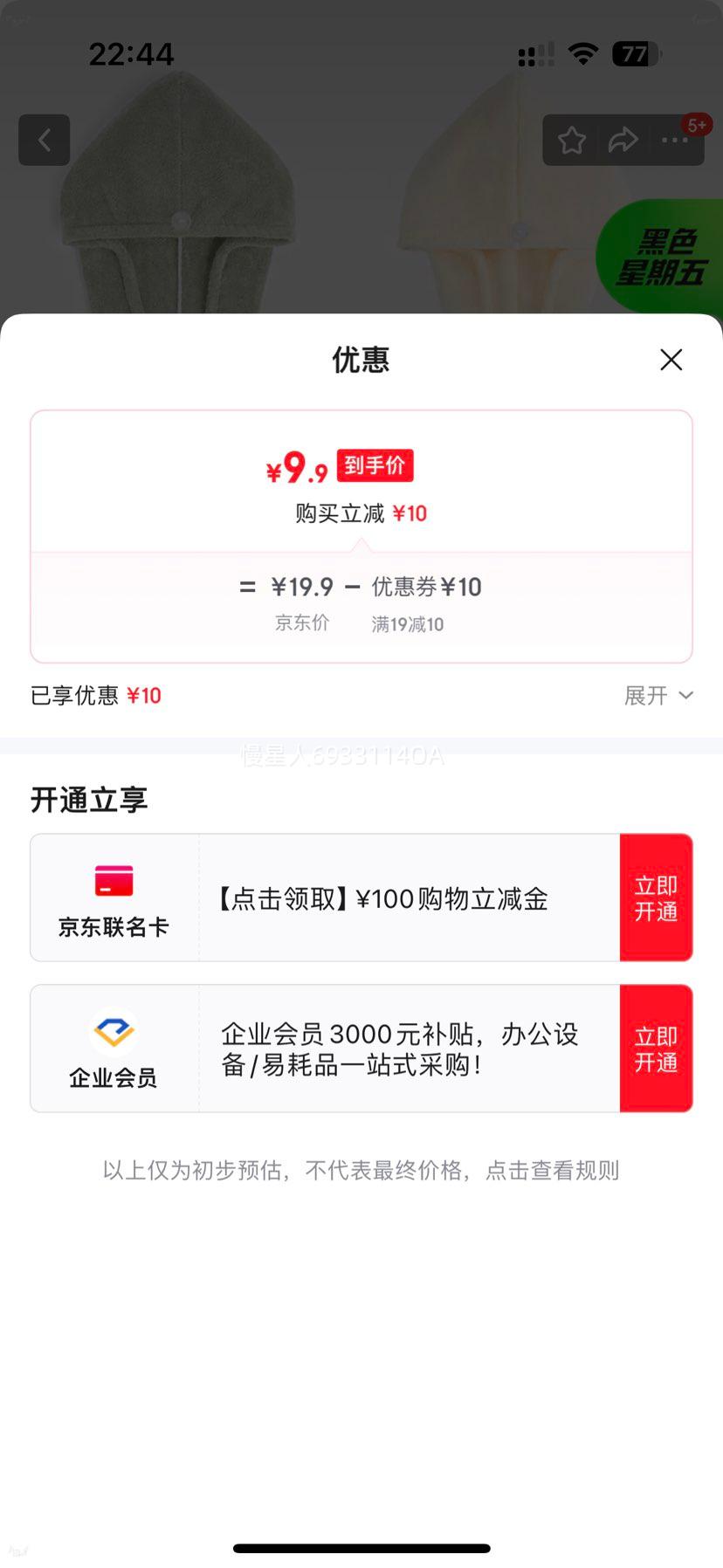Tap 立即开通 for 企业会员

(656, 1049)
